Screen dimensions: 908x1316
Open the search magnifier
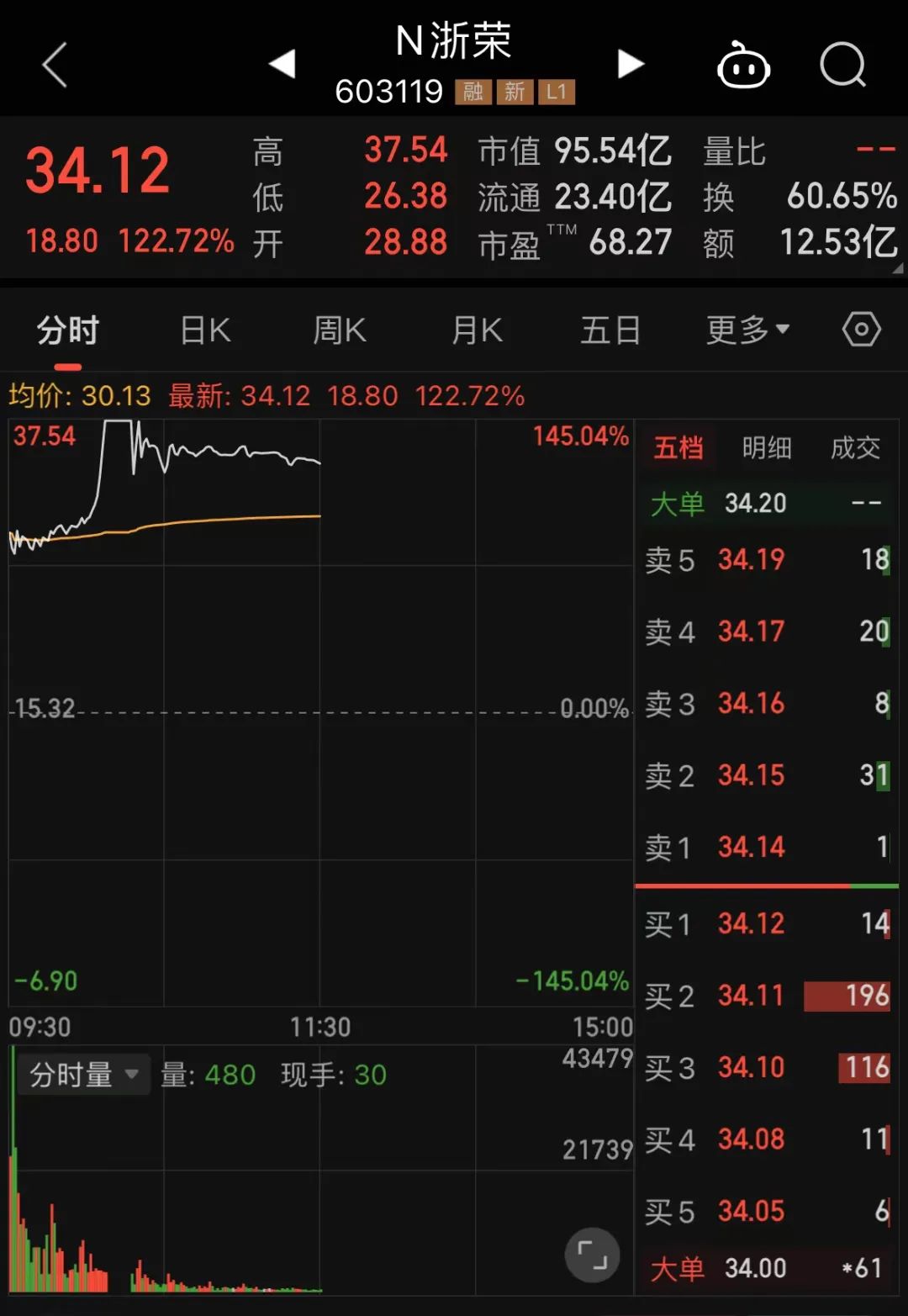(843, 66)
